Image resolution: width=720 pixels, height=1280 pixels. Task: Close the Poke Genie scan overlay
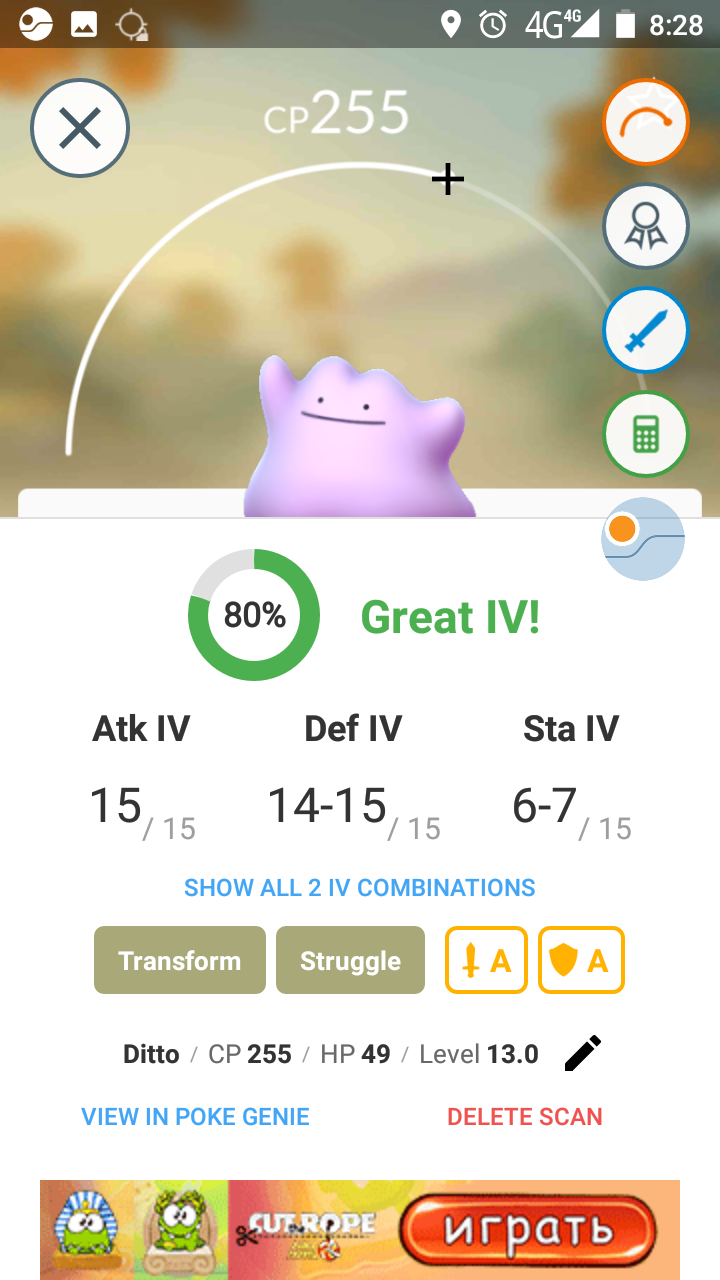point(80,129)
